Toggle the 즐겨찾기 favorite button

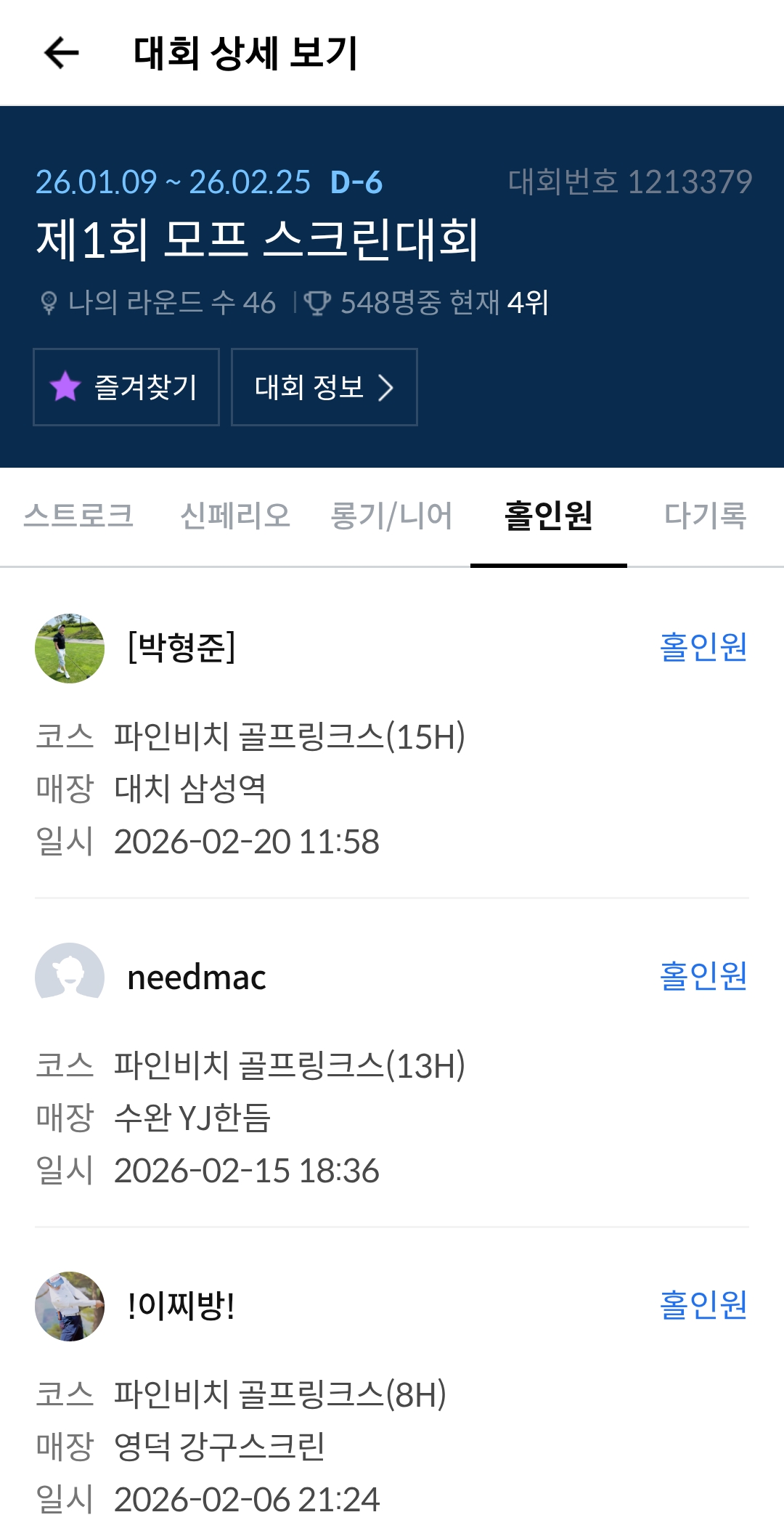(126, 387)
